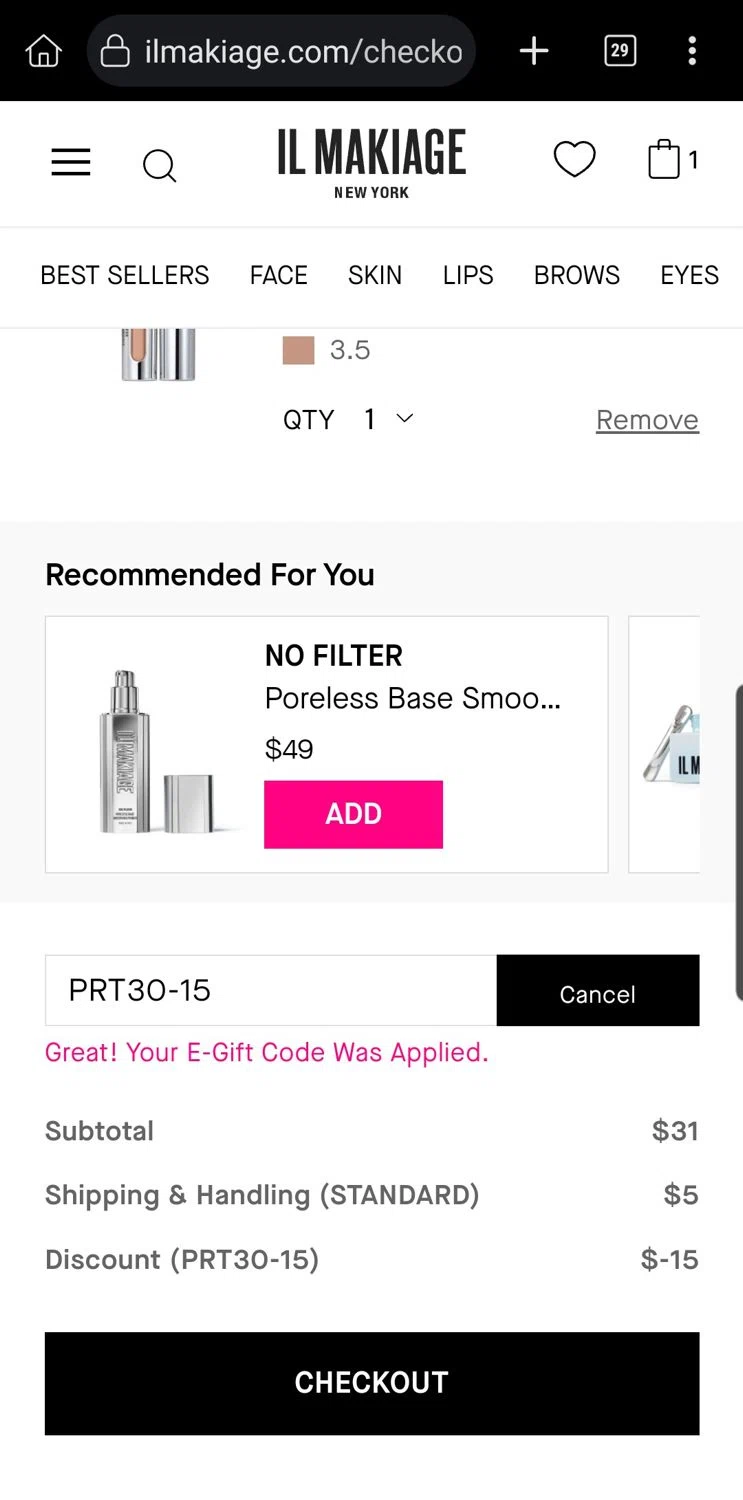View the wishlist heart icon
This screenshot has height=1500, width=743.
point(574,160)
